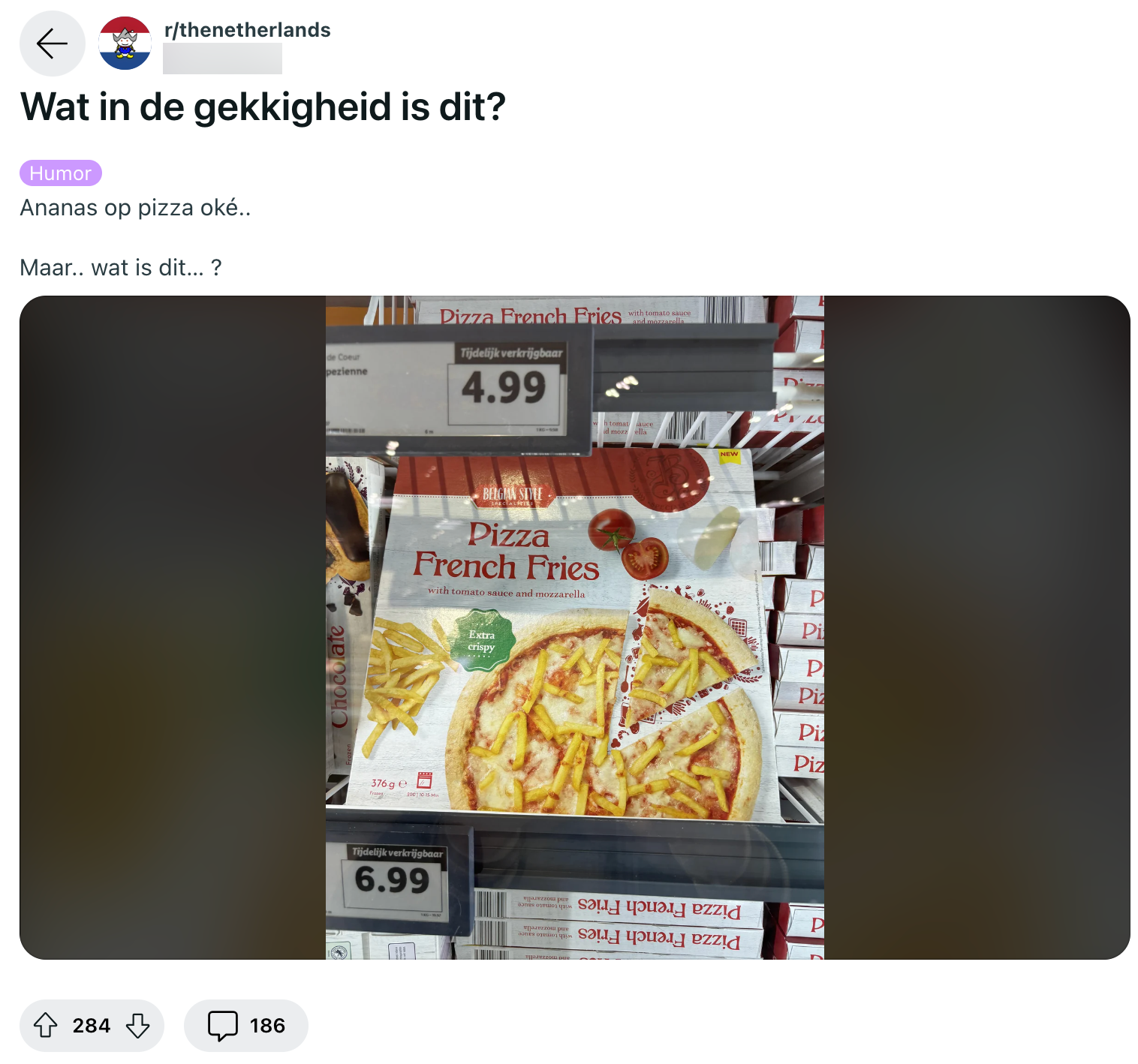Go back using the arrow button
Viewport: 1138px width, 1064px height.
[x=52, y=44]
